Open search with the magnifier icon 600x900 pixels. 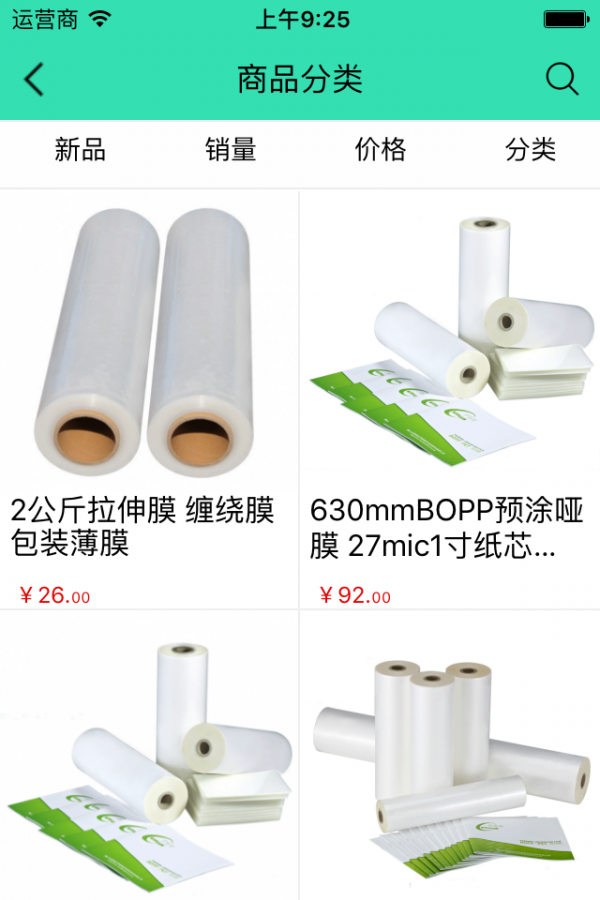click(562, 79)
